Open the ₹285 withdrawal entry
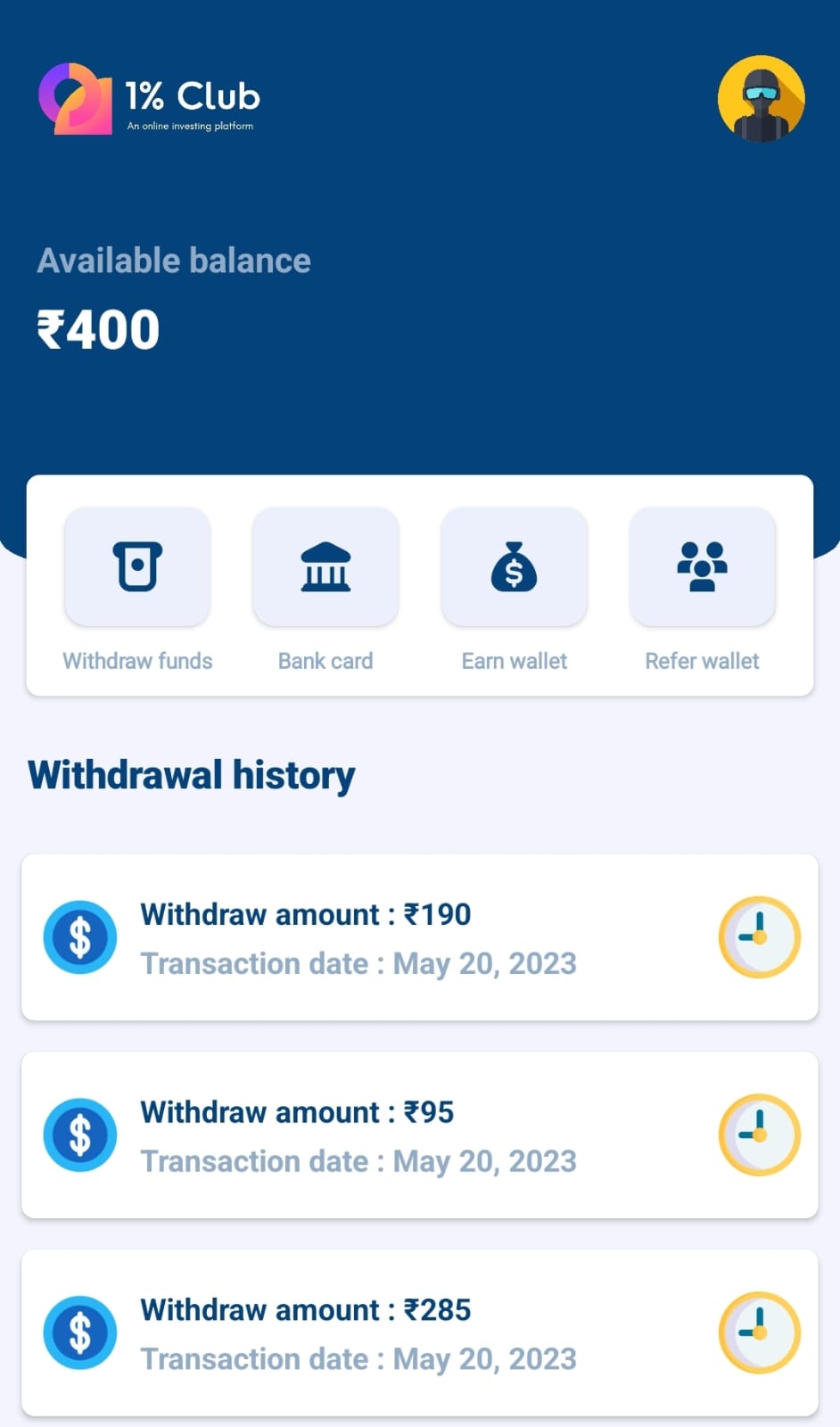Image resolution: width=840 pixels, height=1427 pixels. [x=420, y=1333]
